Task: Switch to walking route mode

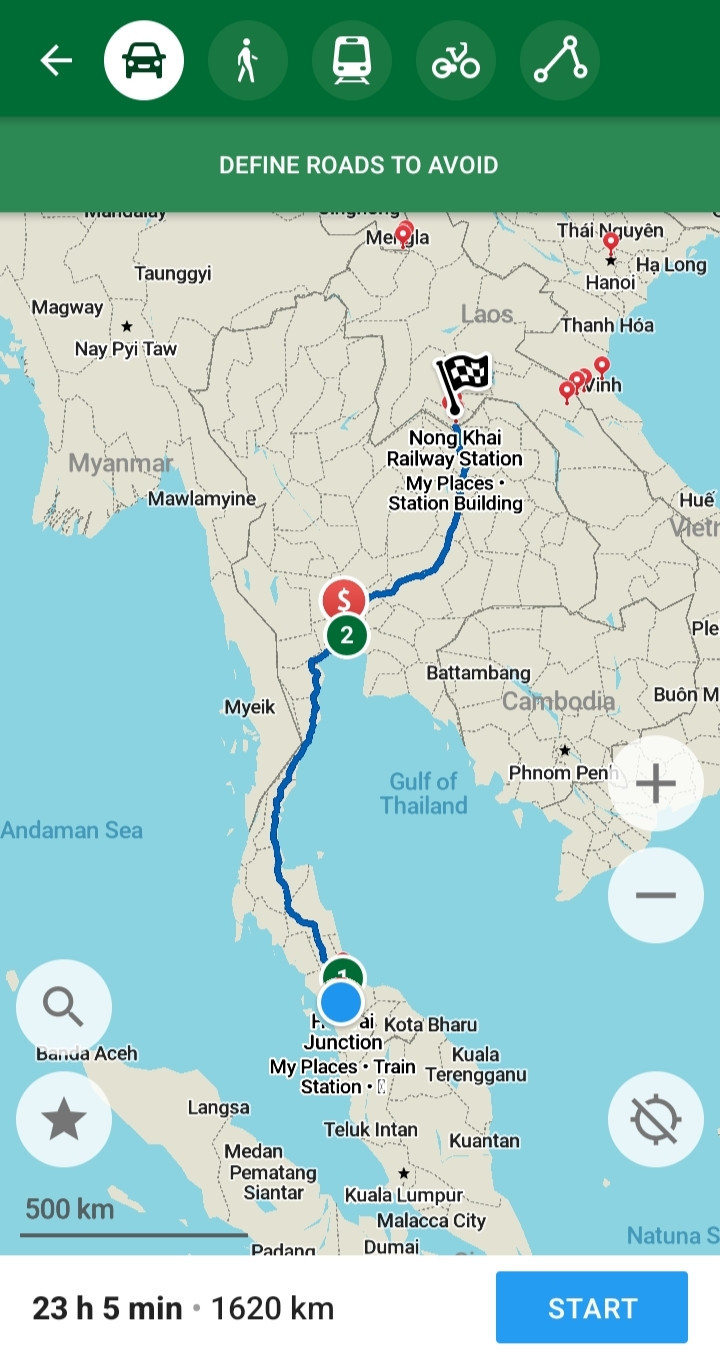Action: click(x=248, y=60)
